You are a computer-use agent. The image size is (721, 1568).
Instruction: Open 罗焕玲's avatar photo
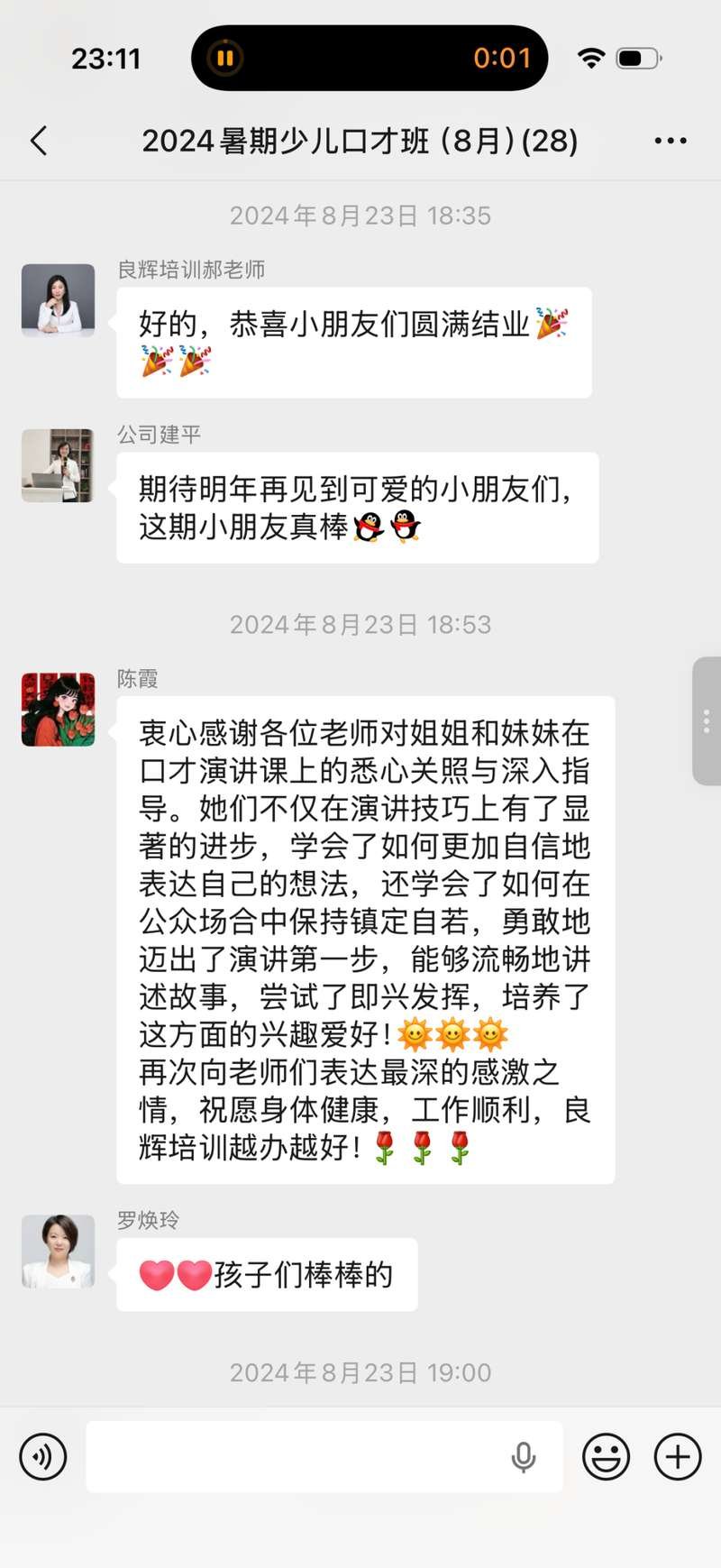click(x=58, y=1252)
